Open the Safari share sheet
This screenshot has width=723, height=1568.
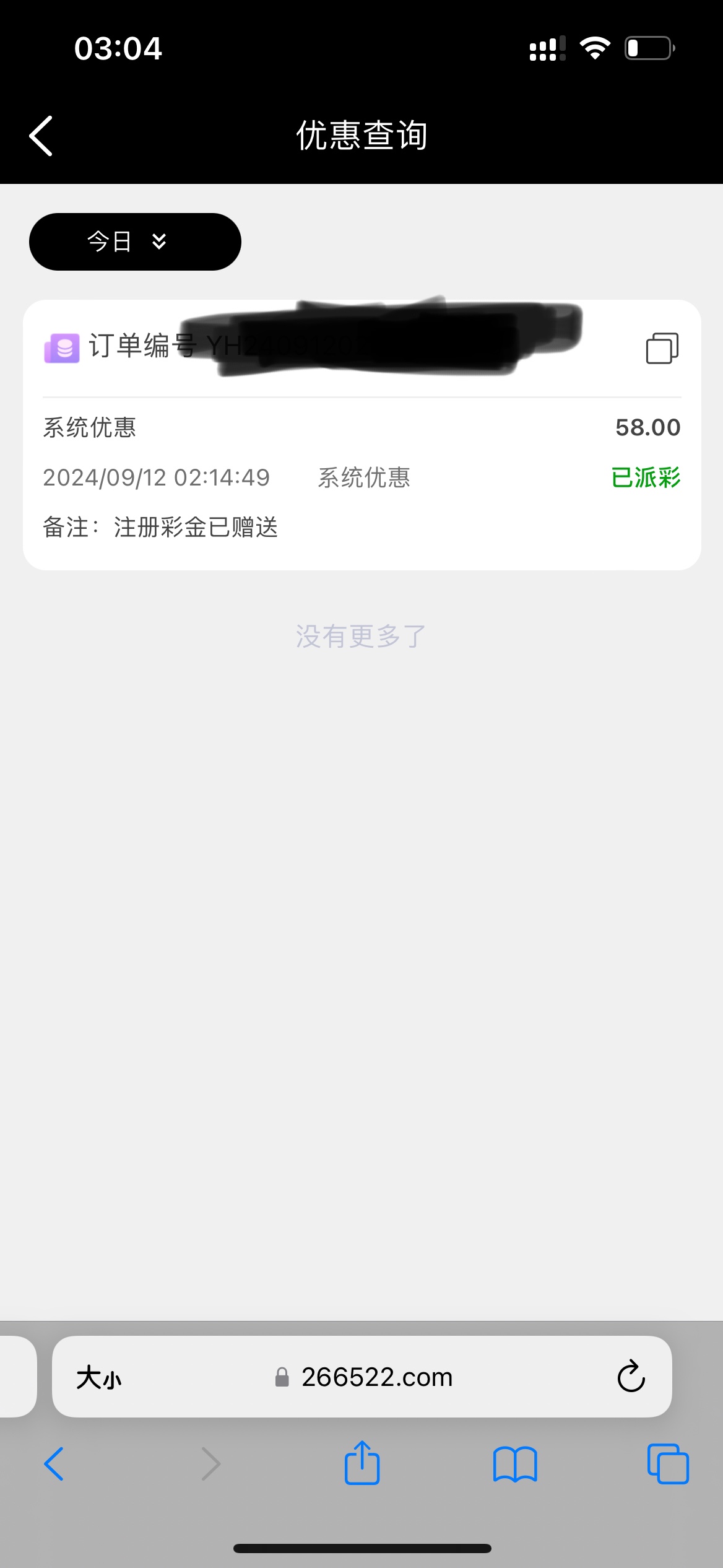click(362, 1463)
